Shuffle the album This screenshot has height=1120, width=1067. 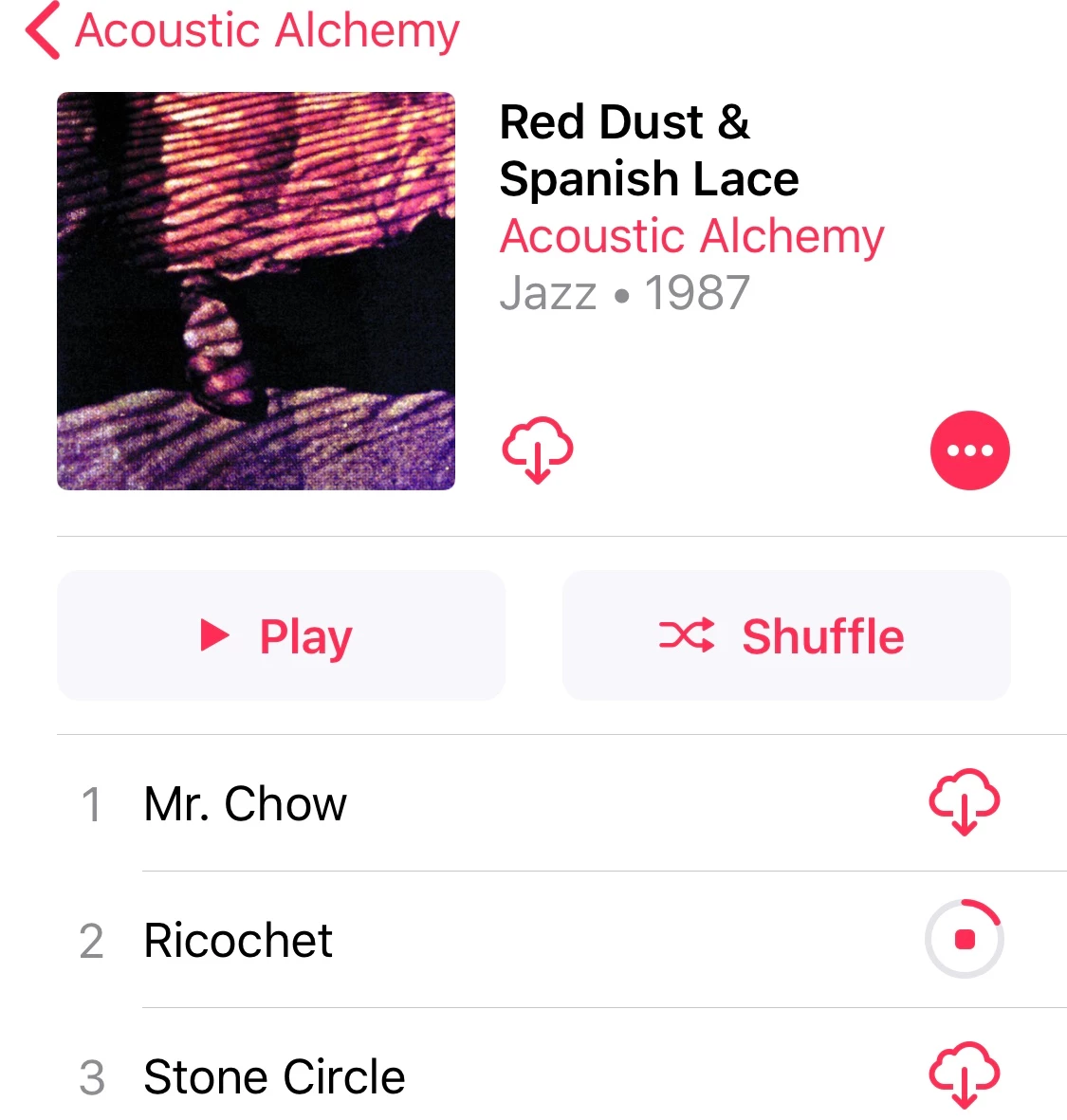coord(785,635)
